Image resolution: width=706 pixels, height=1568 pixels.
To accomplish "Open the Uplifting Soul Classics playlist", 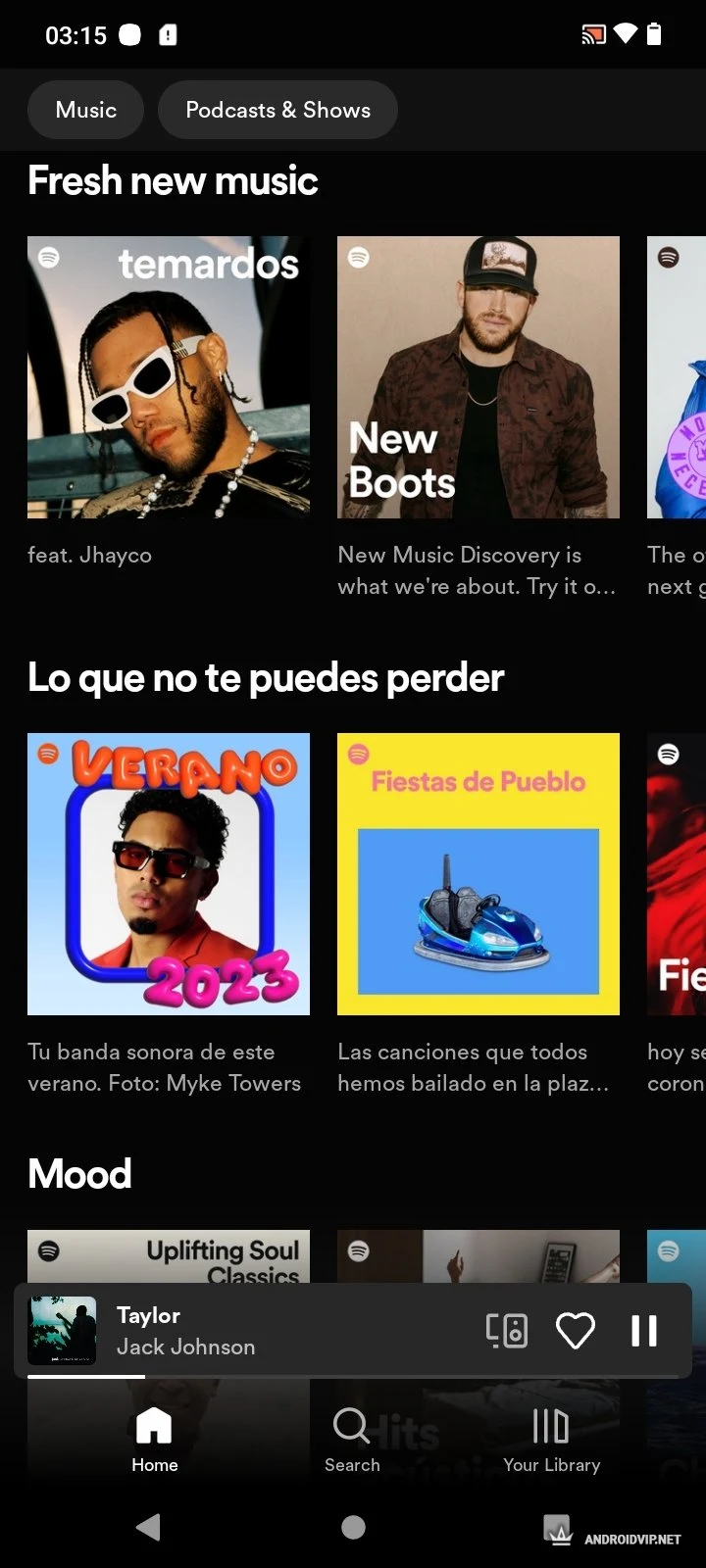I will coord(169,1256).
